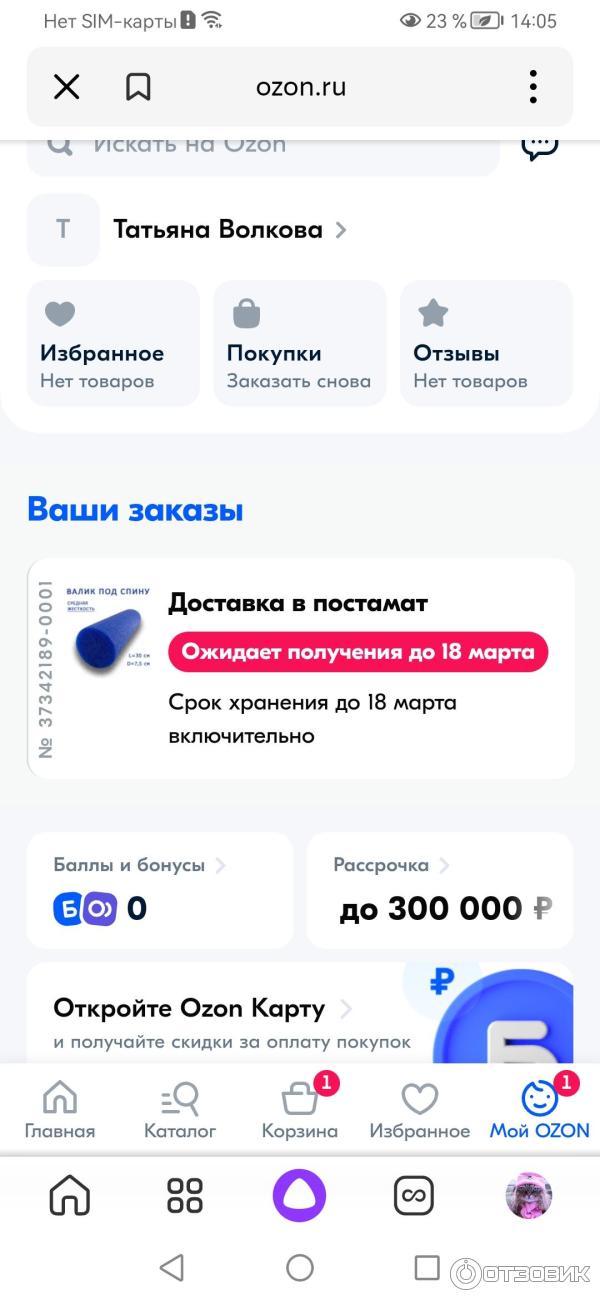Image resolution: width=600 pixels, height=1300 pixels.
Task: Close the ozon.ru browser page
Action: [x=66, y=87]
